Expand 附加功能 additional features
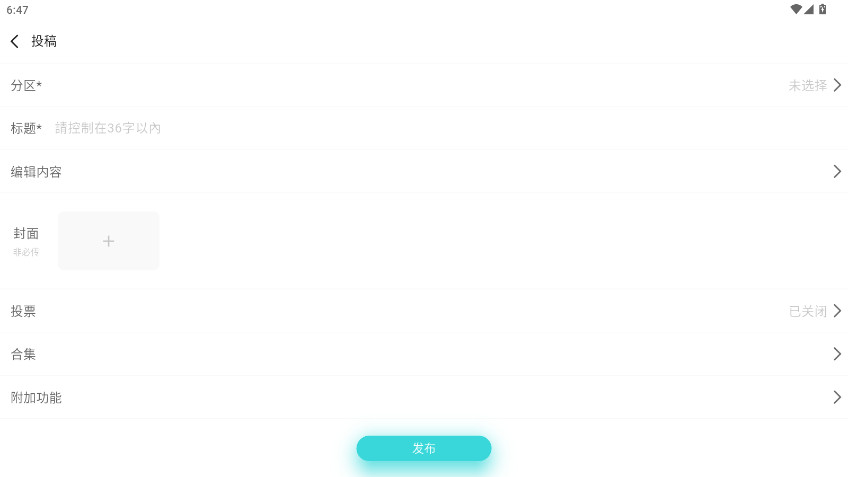 [x=424, y=397]
